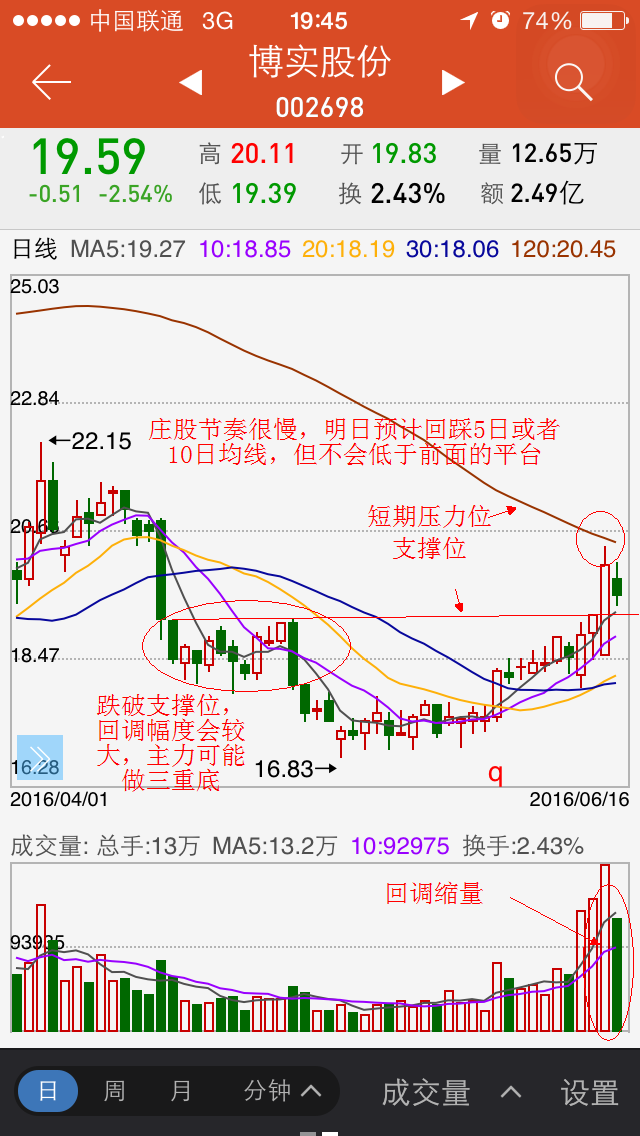Switch to the next stock
This screenshot has height=1136, width=640.
pyautogui.click(x=453, y=82)
